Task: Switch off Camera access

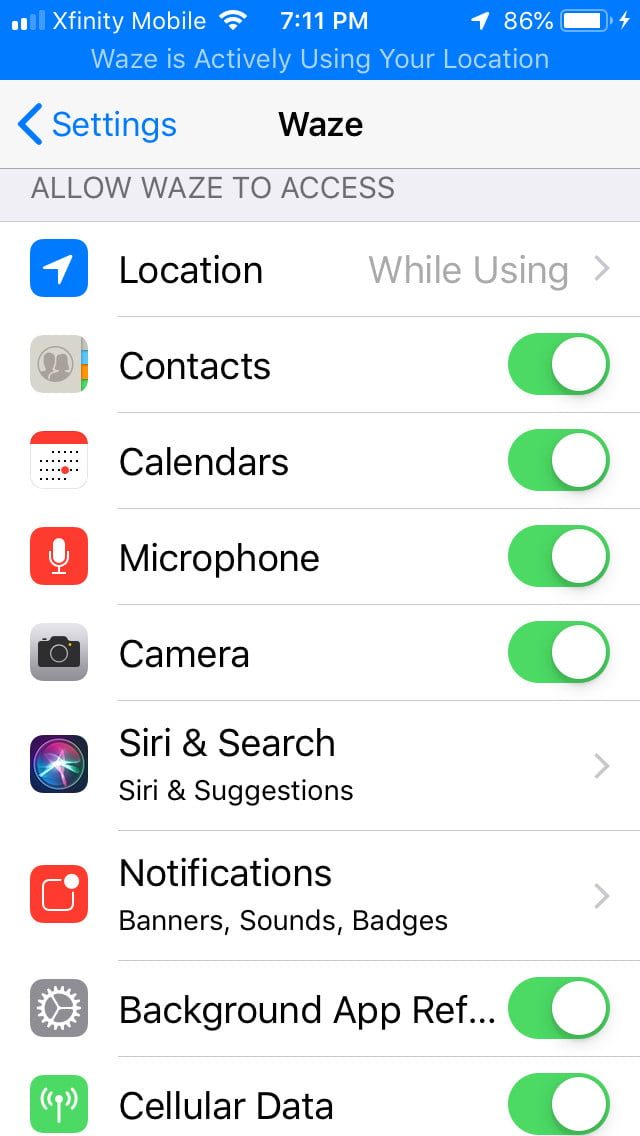Action: click(558, 653)
